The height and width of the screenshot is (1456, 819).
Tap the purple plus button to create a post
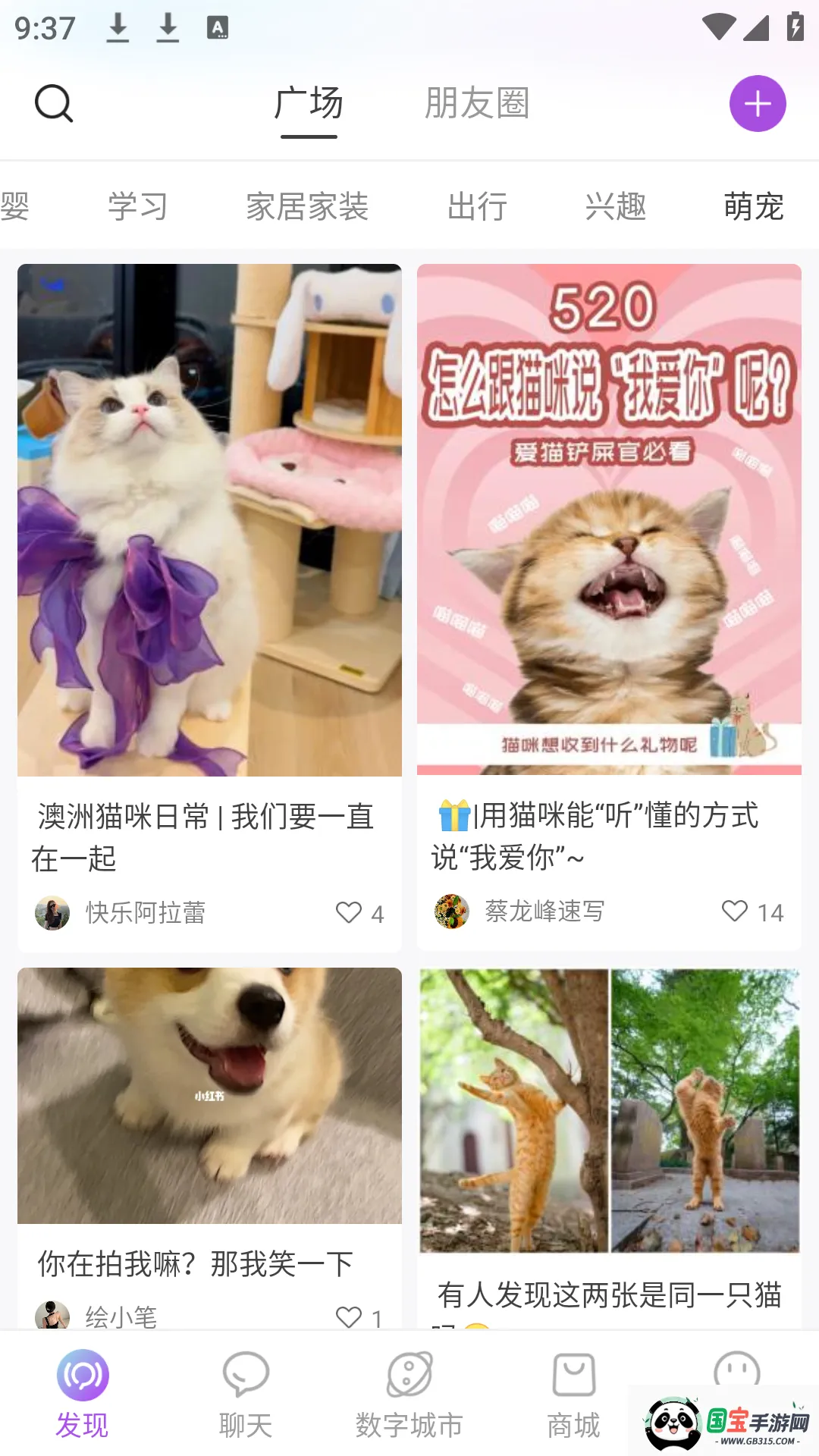pyautogui.click(x=757, y=104)
